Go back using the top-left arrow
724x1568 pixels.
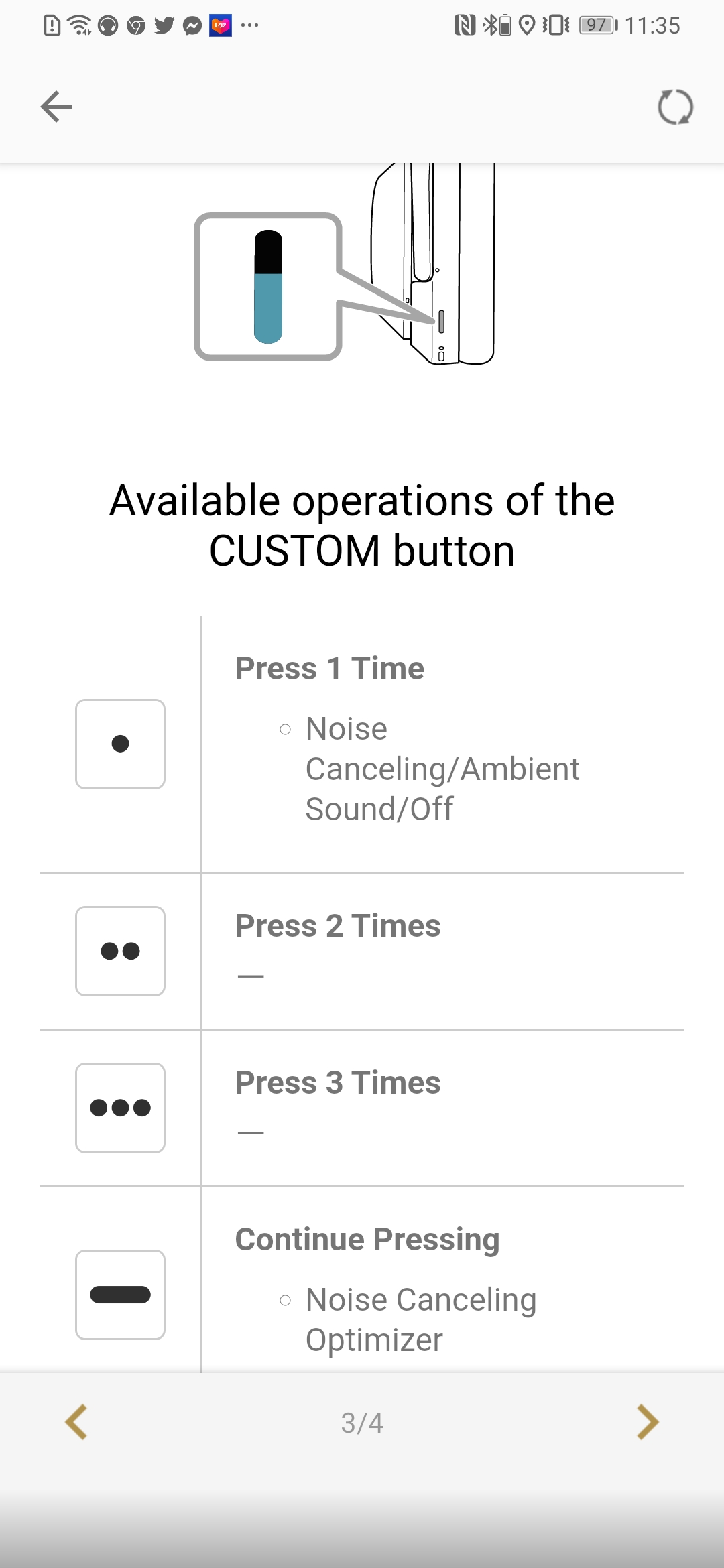coord(56,107)
